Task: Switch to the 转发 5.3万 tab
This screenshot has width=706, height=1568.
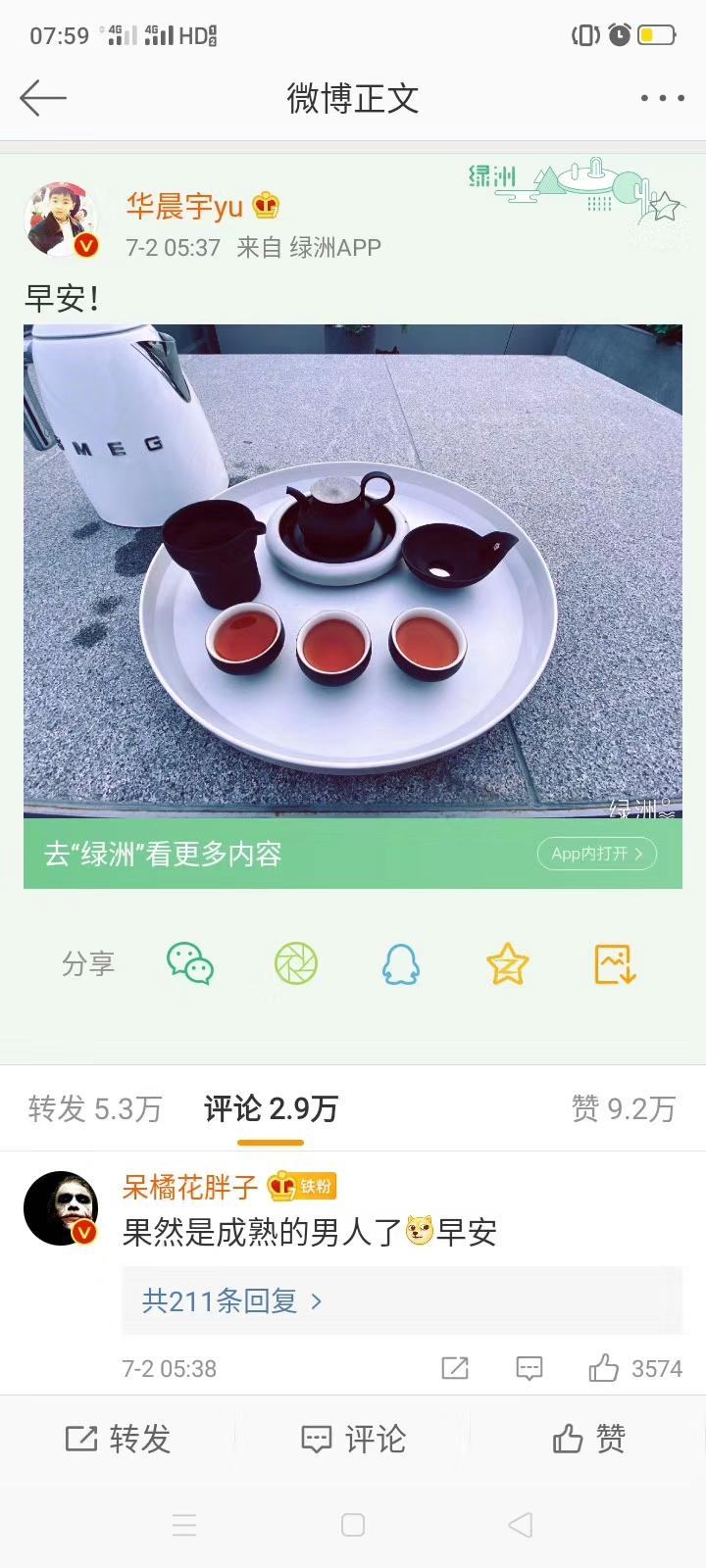Action: click(x=95, y=1109)
